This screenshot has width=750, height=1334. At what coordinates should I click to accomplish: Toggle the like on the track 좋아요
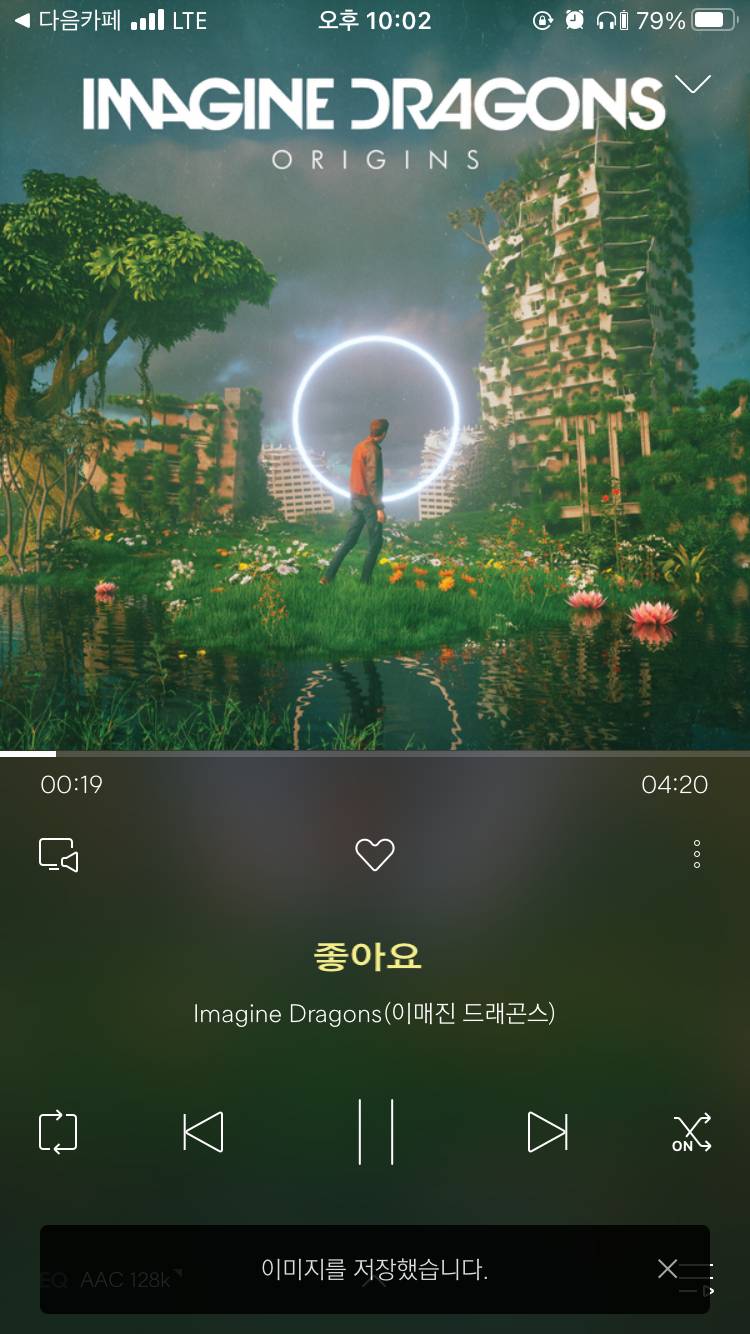click(x=375, y=855)
